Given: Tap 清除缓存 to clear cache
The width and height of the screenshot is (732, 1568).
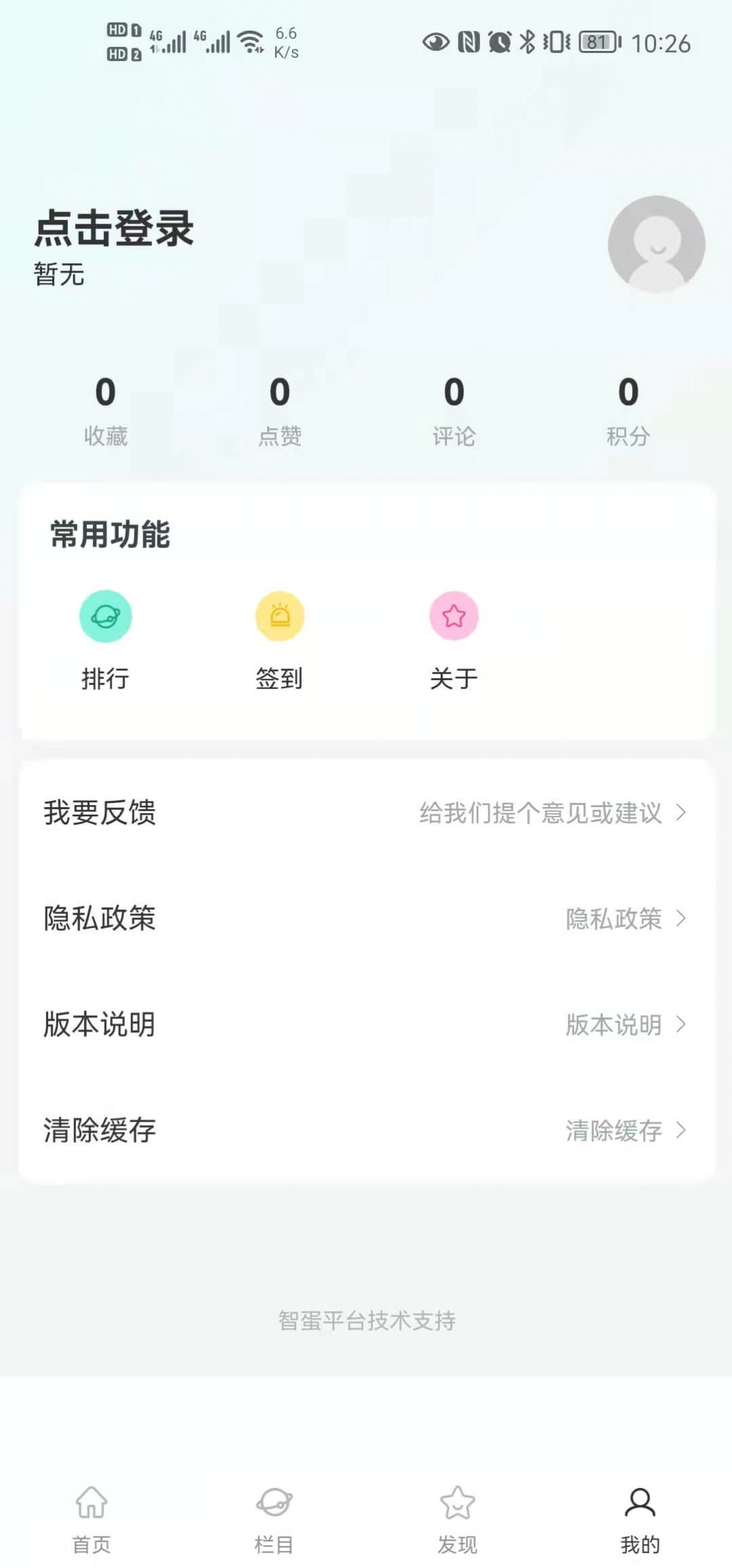Looking at the screenshot, I should [99, 1131].
